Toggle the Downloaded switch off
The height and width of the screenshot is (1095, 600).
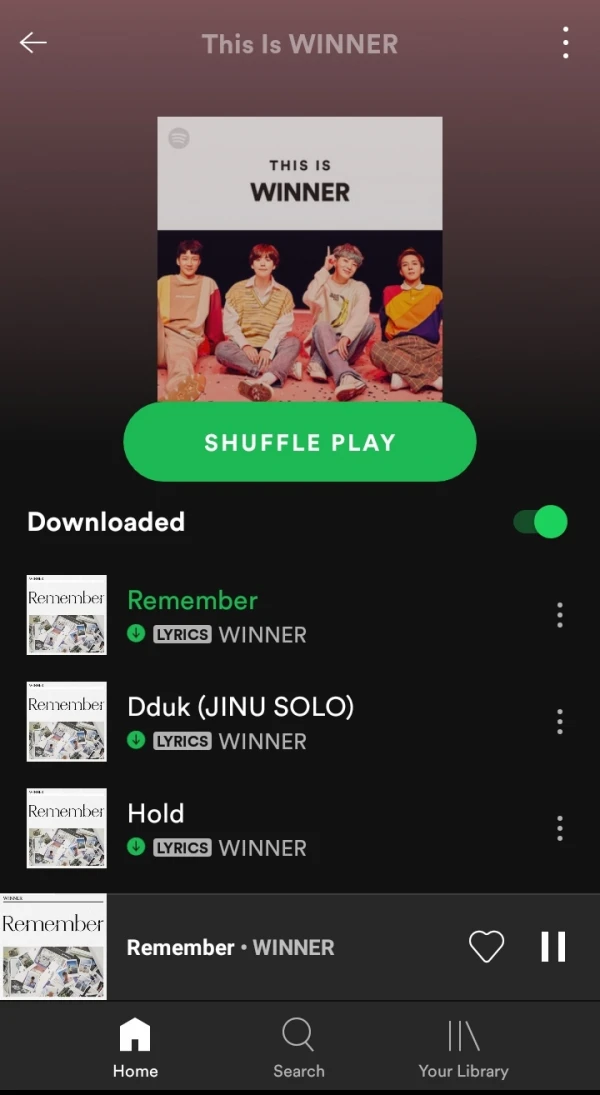pyautogui.click(x=540, y=521)
